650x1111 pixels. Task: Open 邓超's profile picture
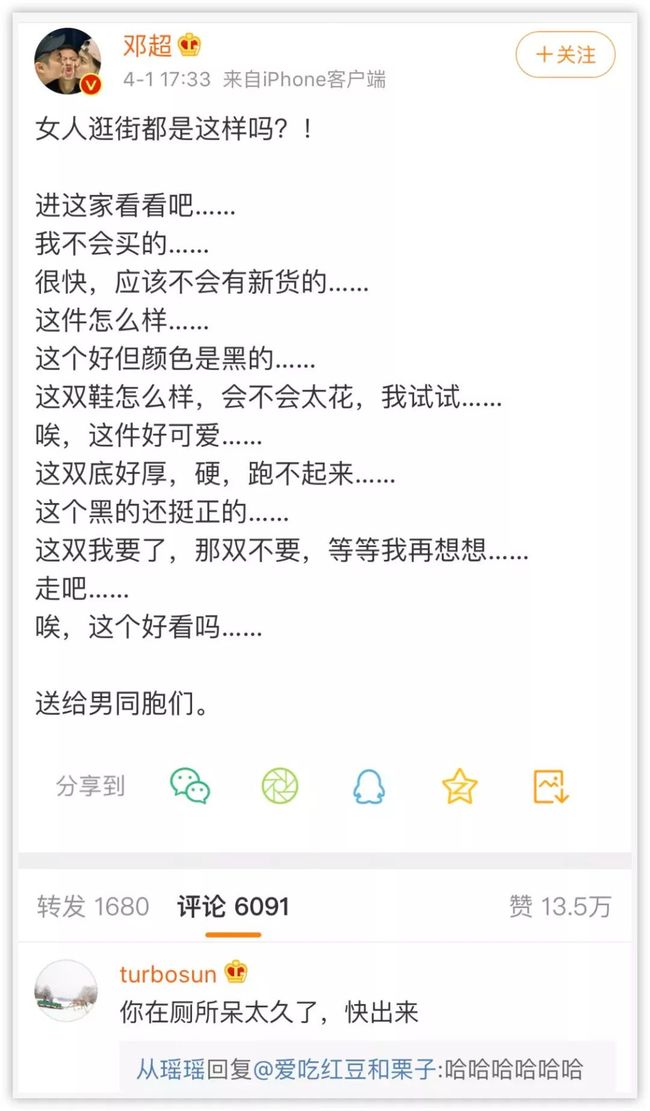(68, 62)
